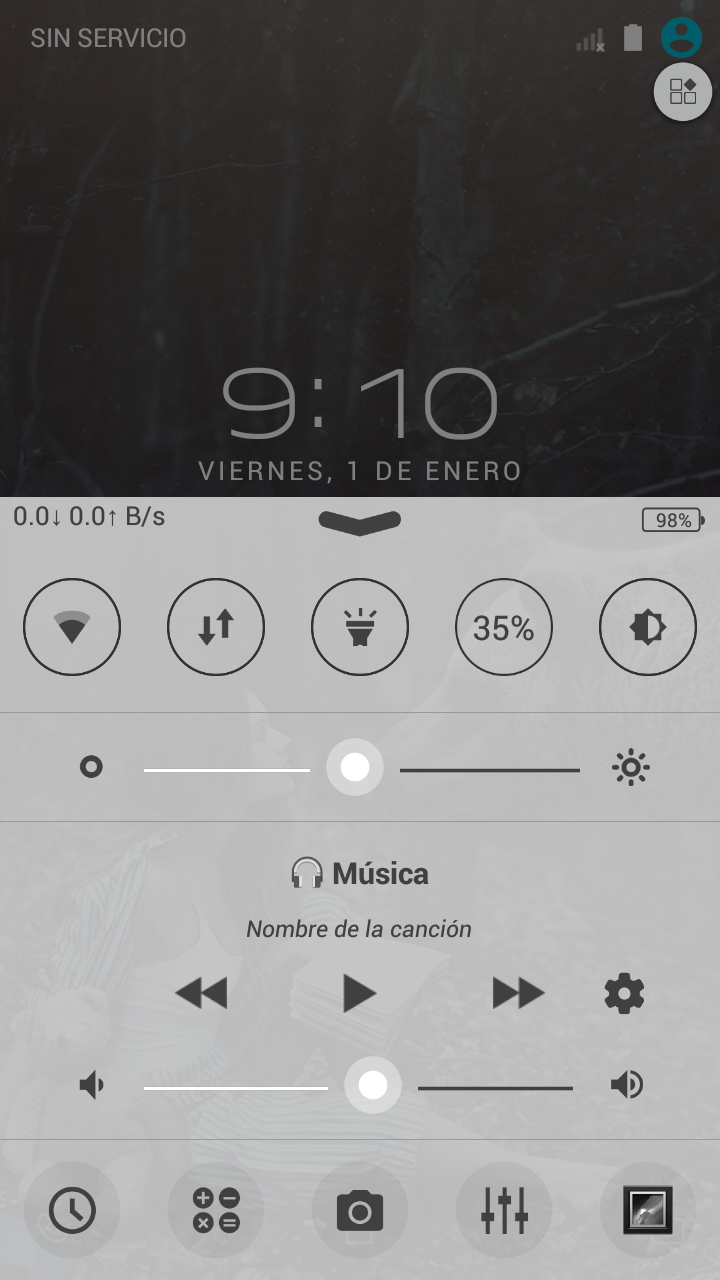Turn on the flashlight
The width and height of the screenshot is (720, 1280).
point(360,628)
